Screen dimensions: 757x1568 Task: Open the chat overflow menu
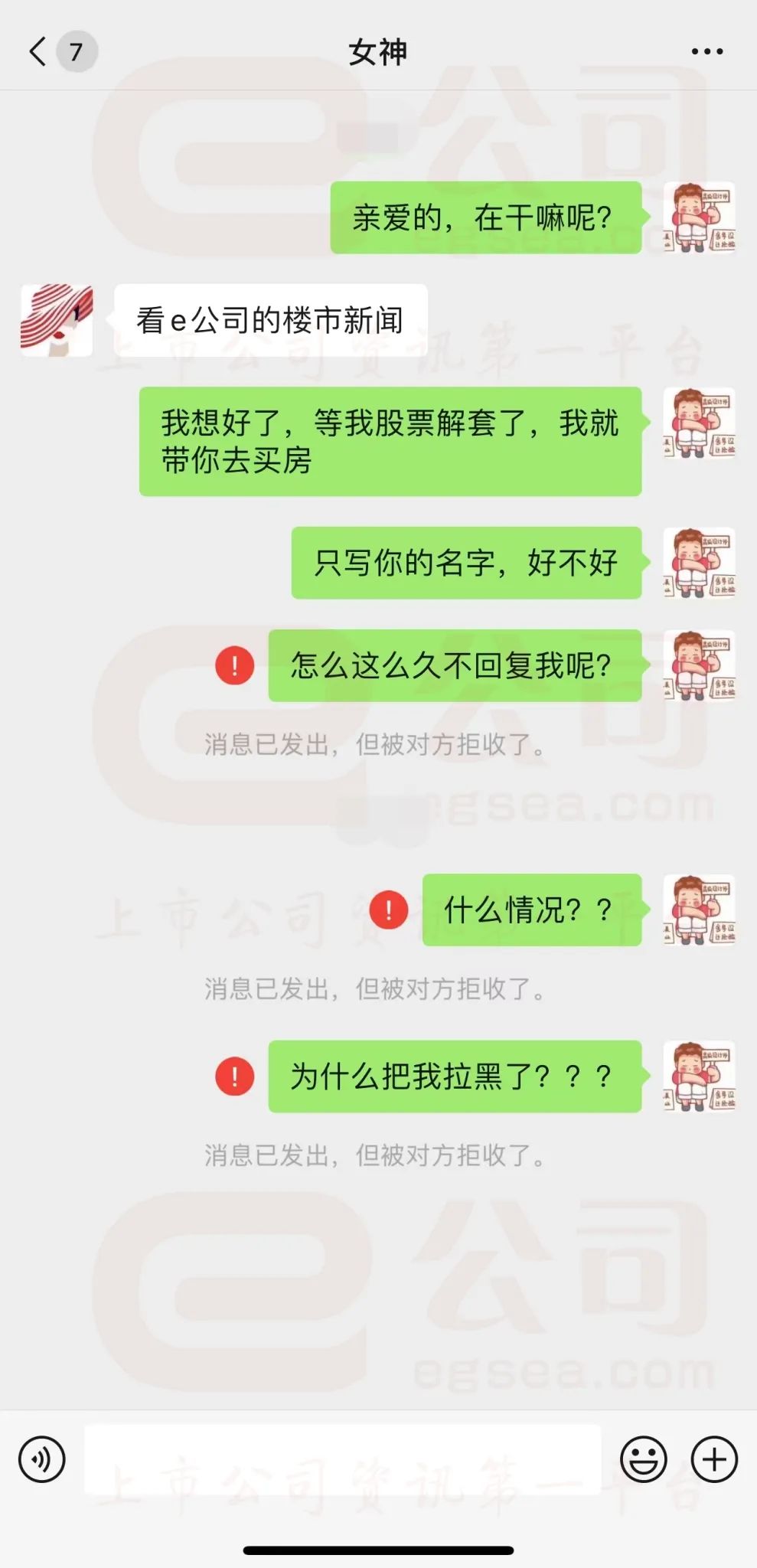tap(706, 51)
